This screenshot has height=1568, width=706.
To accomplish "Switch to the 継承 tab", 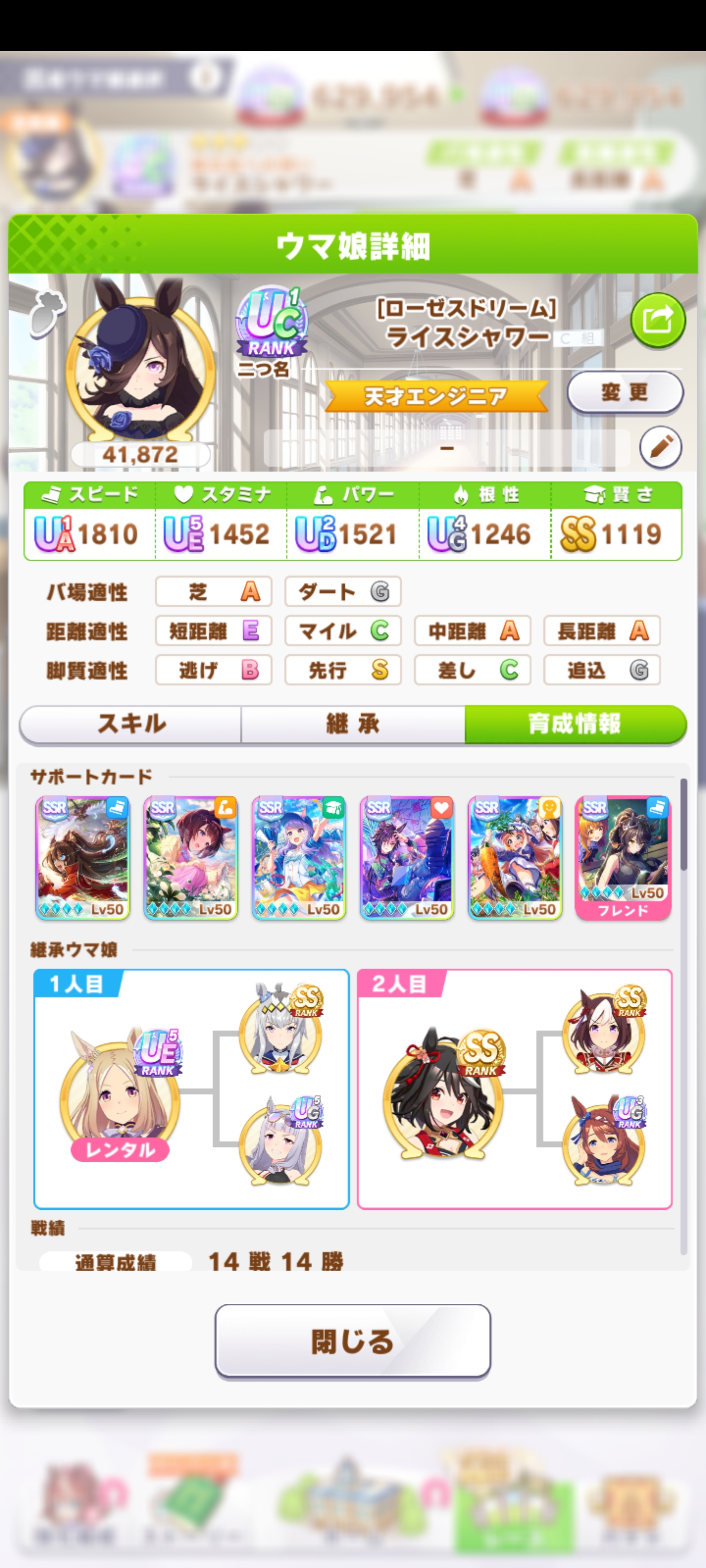I will coord(353,724).
